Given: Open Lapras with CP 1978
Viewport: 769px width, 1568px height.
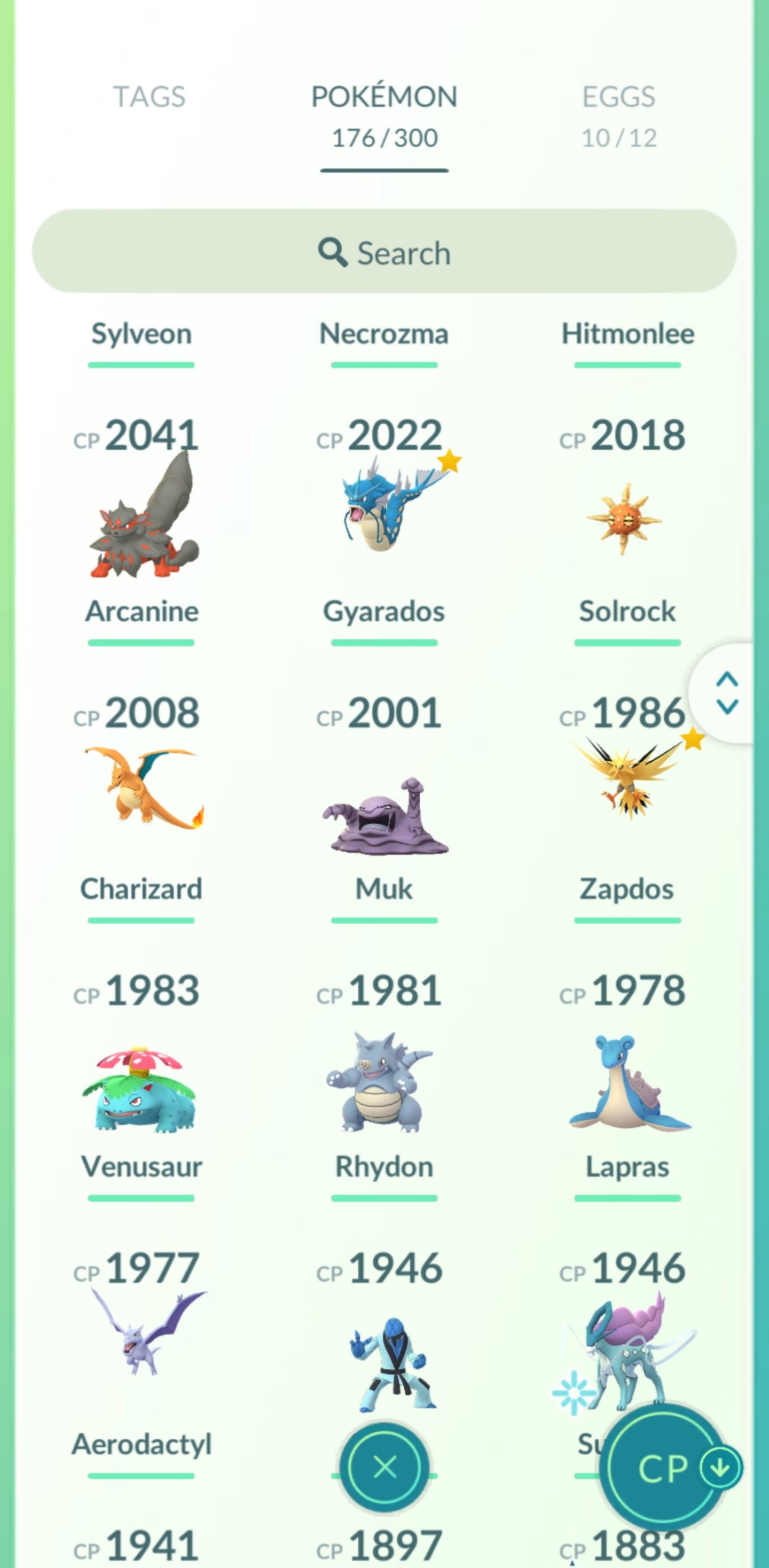Looking at the screenshot, I should tap(626, 1083).
